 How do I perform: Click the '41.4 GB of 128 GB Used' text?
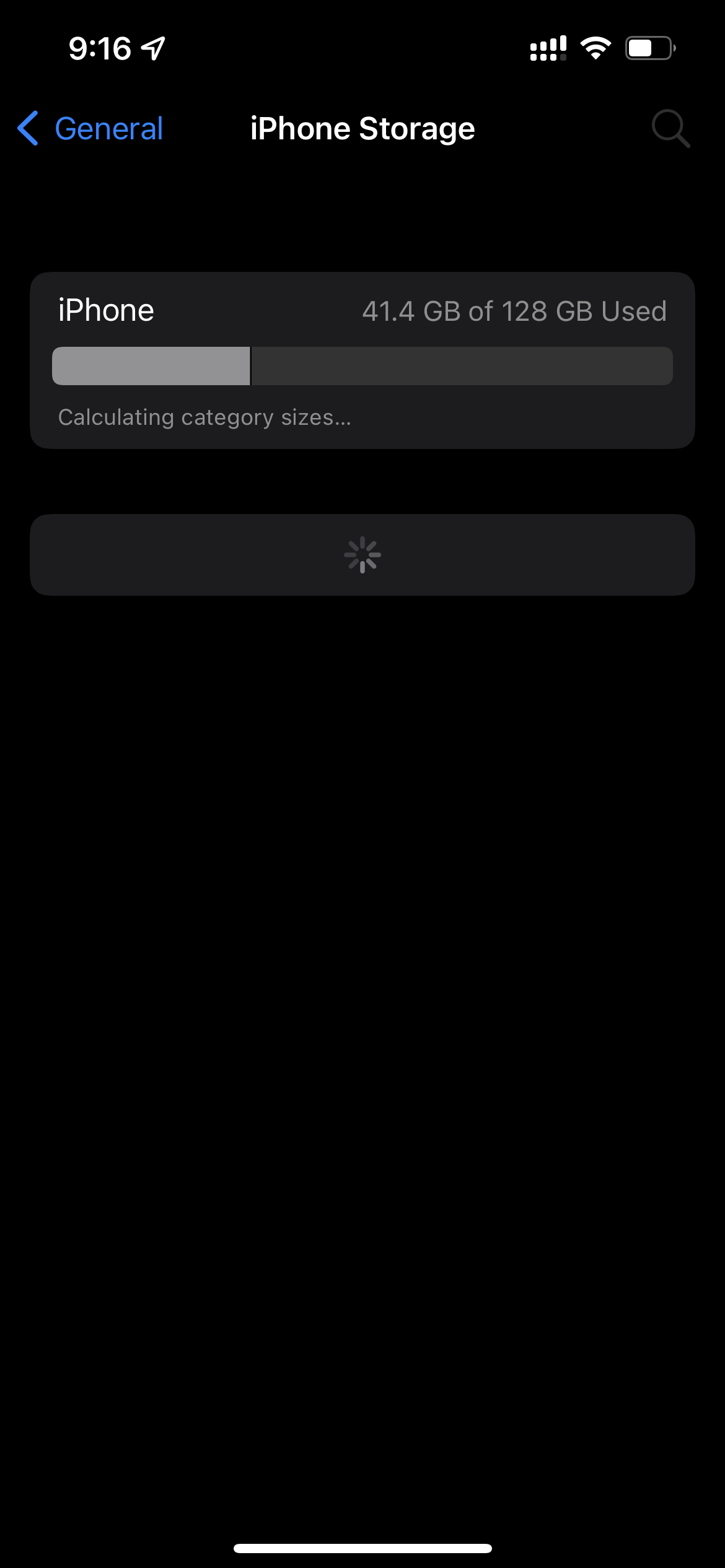tap(514, 311)
